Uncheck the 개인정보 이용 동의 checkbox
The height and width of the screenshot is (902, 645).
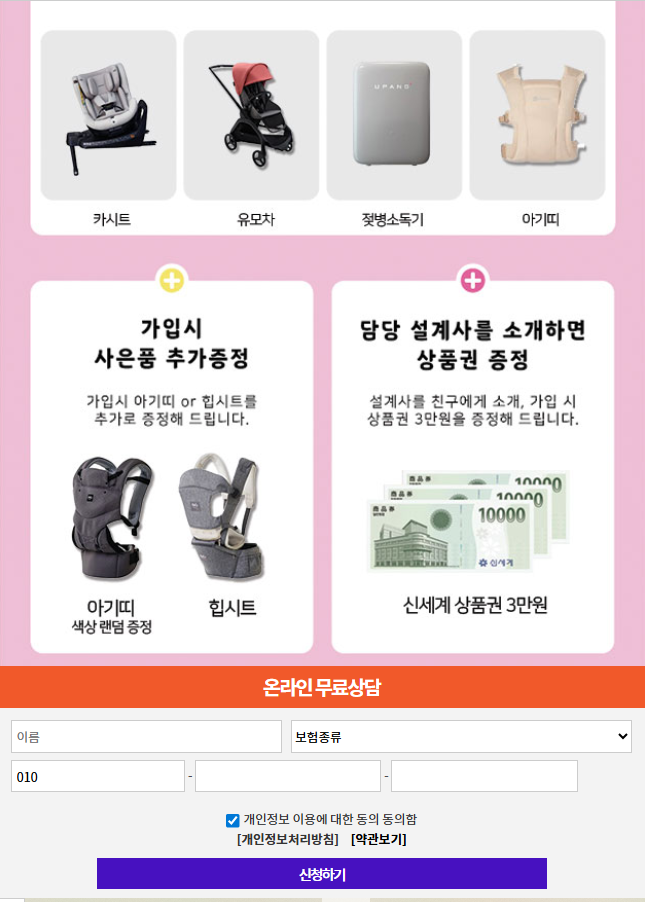click(x=233, y=820)
